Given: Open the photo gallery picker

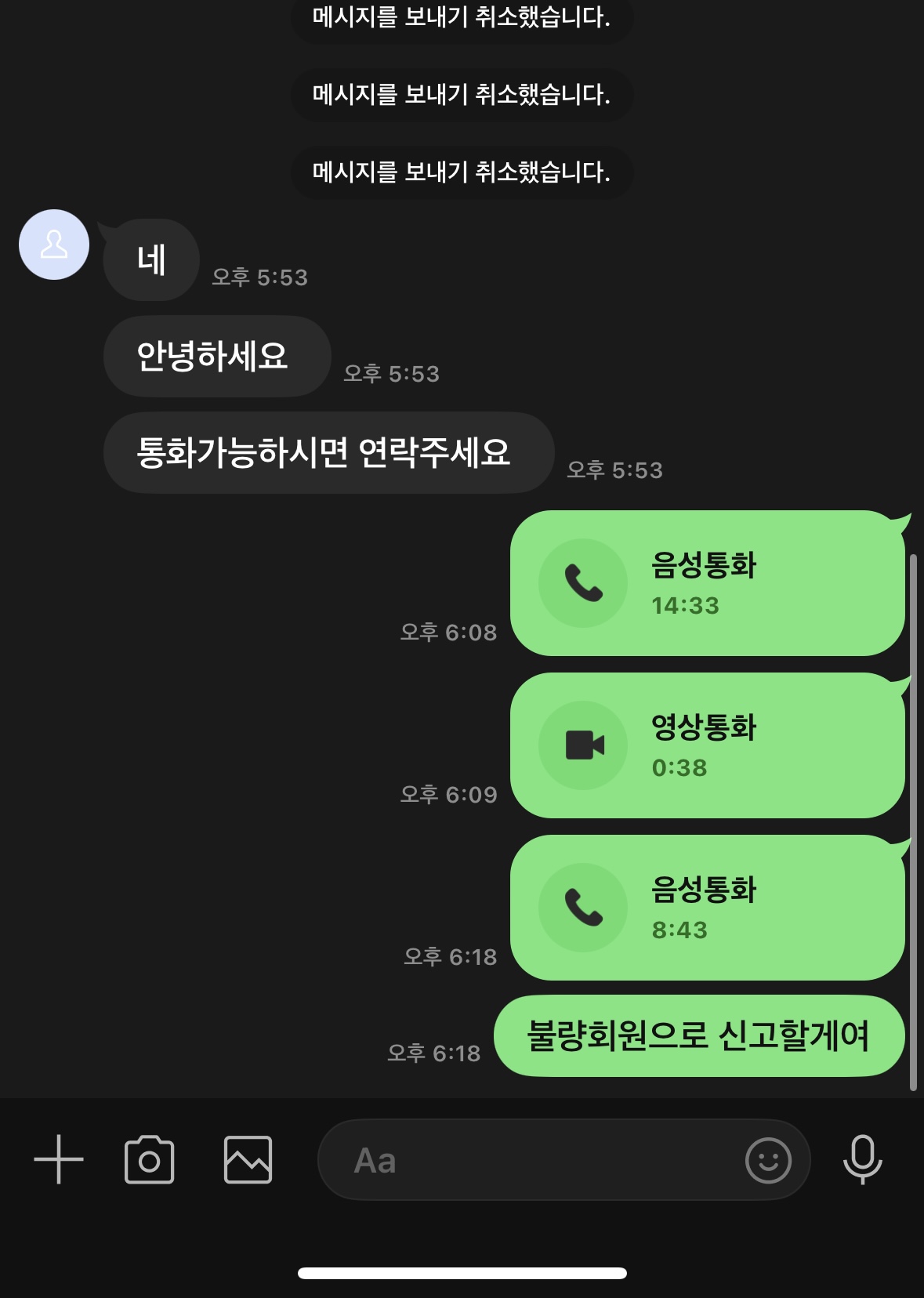Looking at the screenshot, I should tap(248, 1159).
